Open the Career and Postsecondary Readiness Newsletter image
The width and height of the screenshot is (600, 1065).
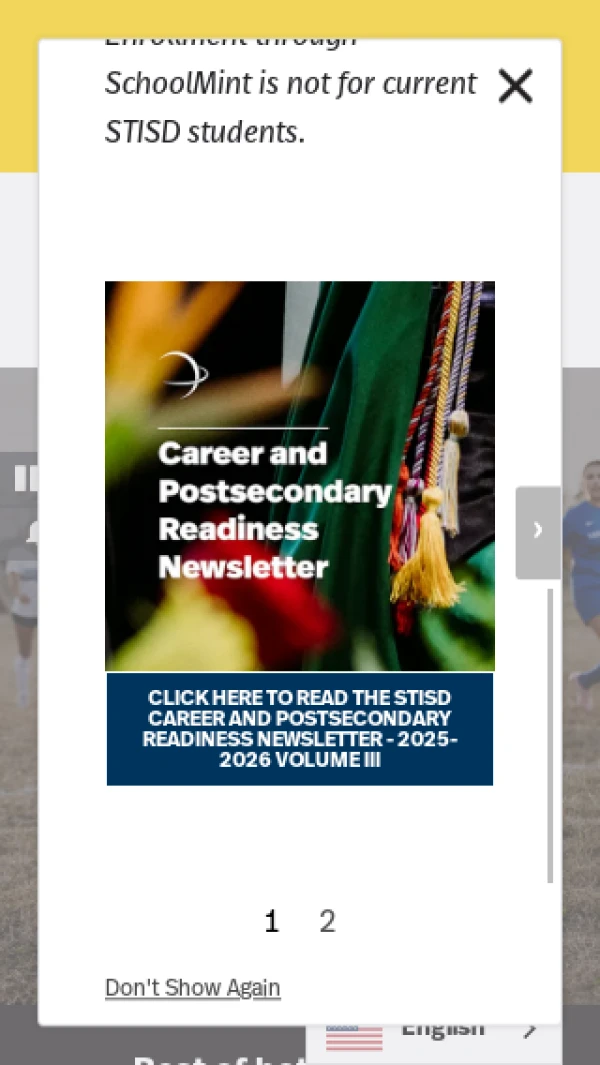click(299, 475)
